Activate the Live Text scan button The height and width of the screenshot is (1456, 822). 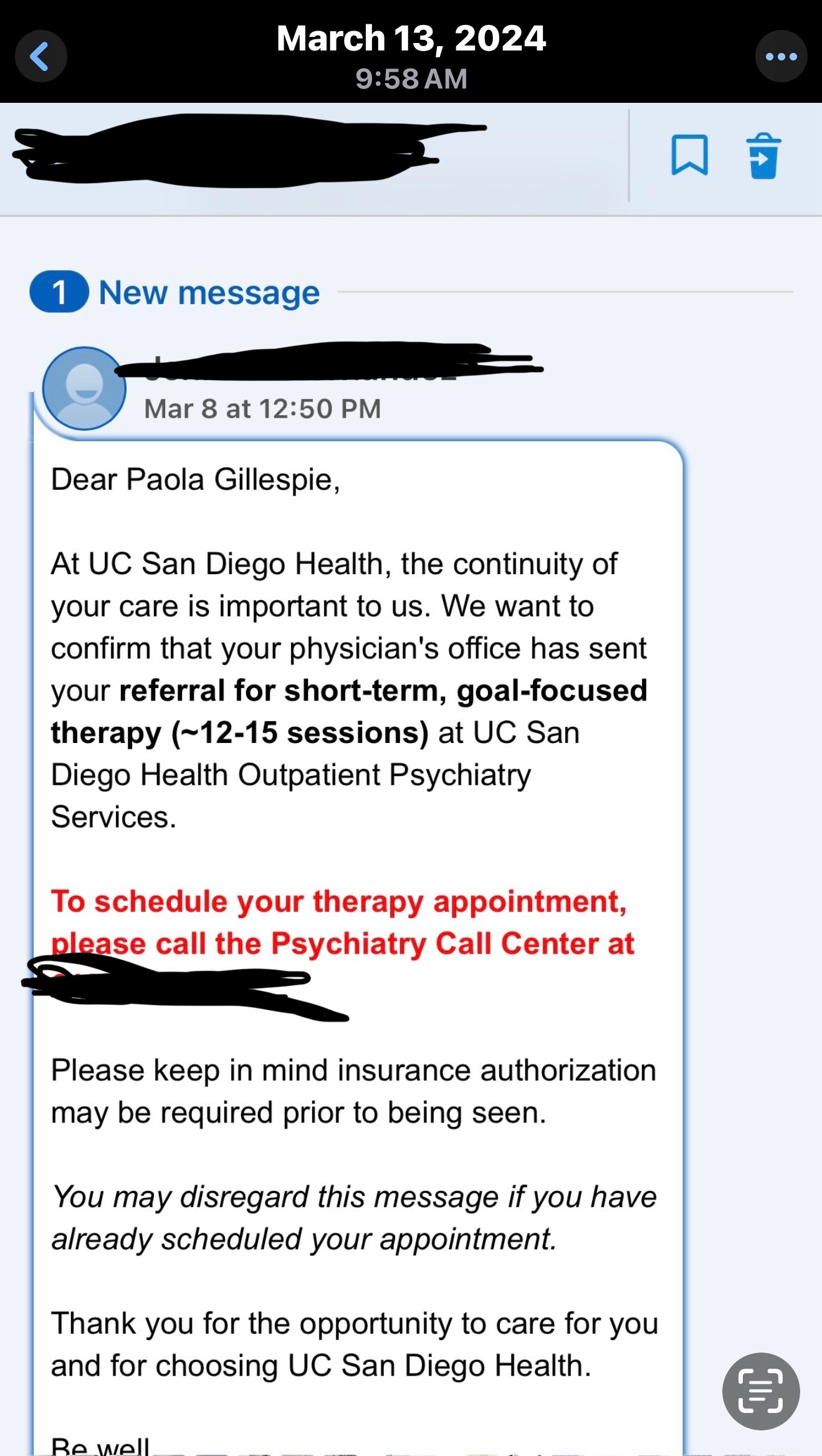pyautogui.click(x=760, y=1391)
